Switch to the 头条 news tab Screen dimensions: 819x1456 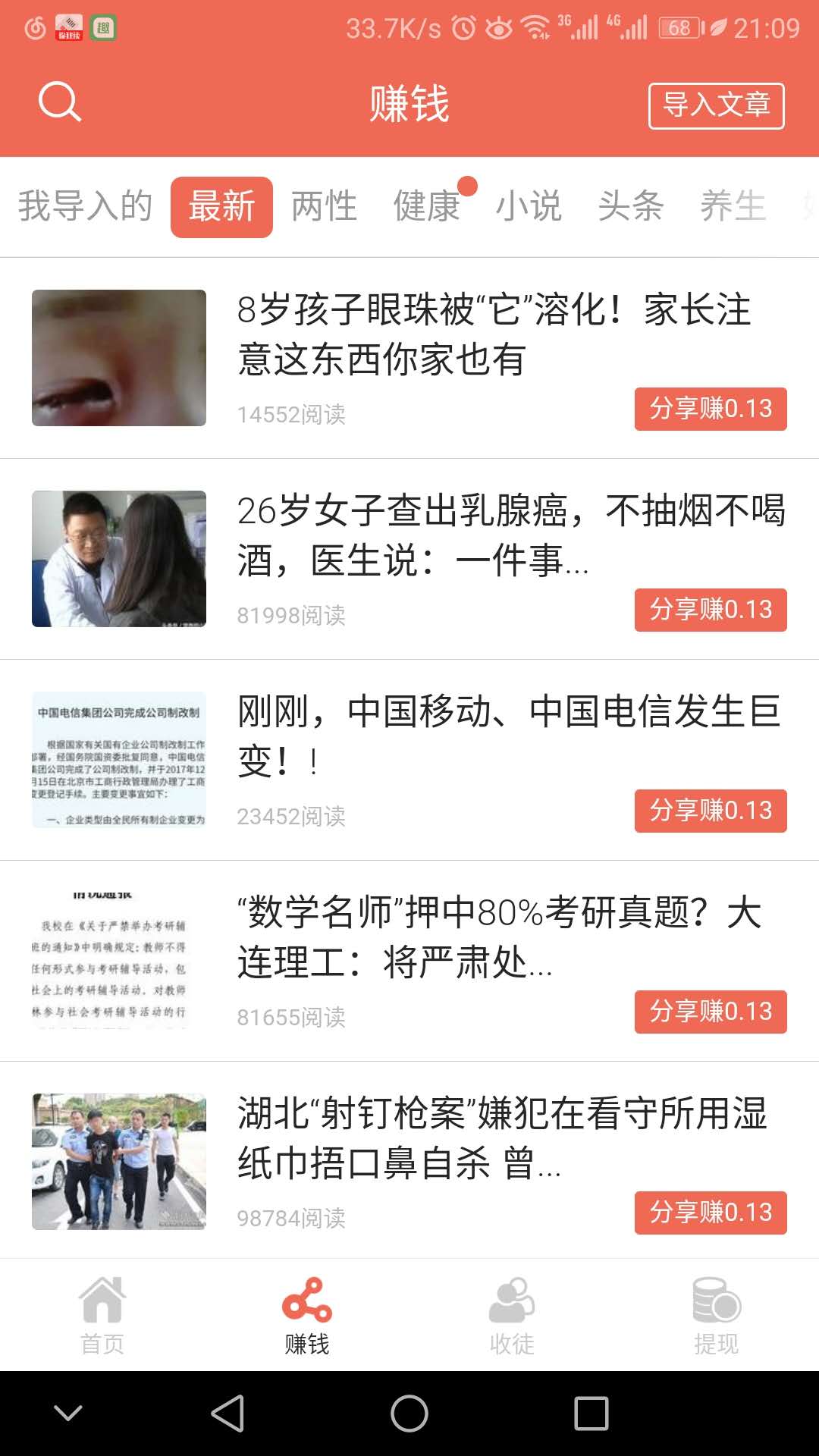click(x=632, y=205)
